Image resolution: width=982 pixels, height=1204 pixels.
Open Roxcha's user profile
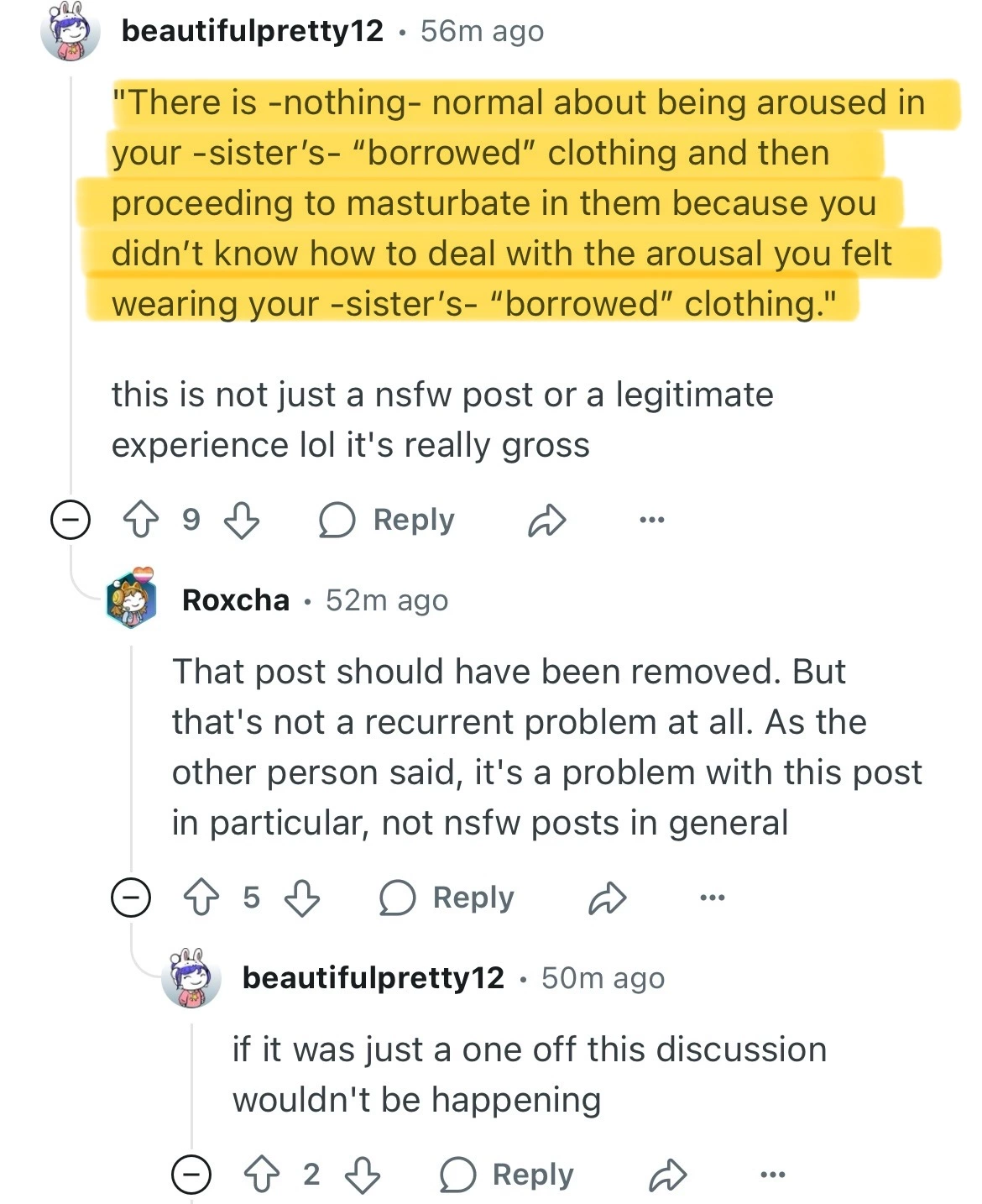click(x=236, y=600)
